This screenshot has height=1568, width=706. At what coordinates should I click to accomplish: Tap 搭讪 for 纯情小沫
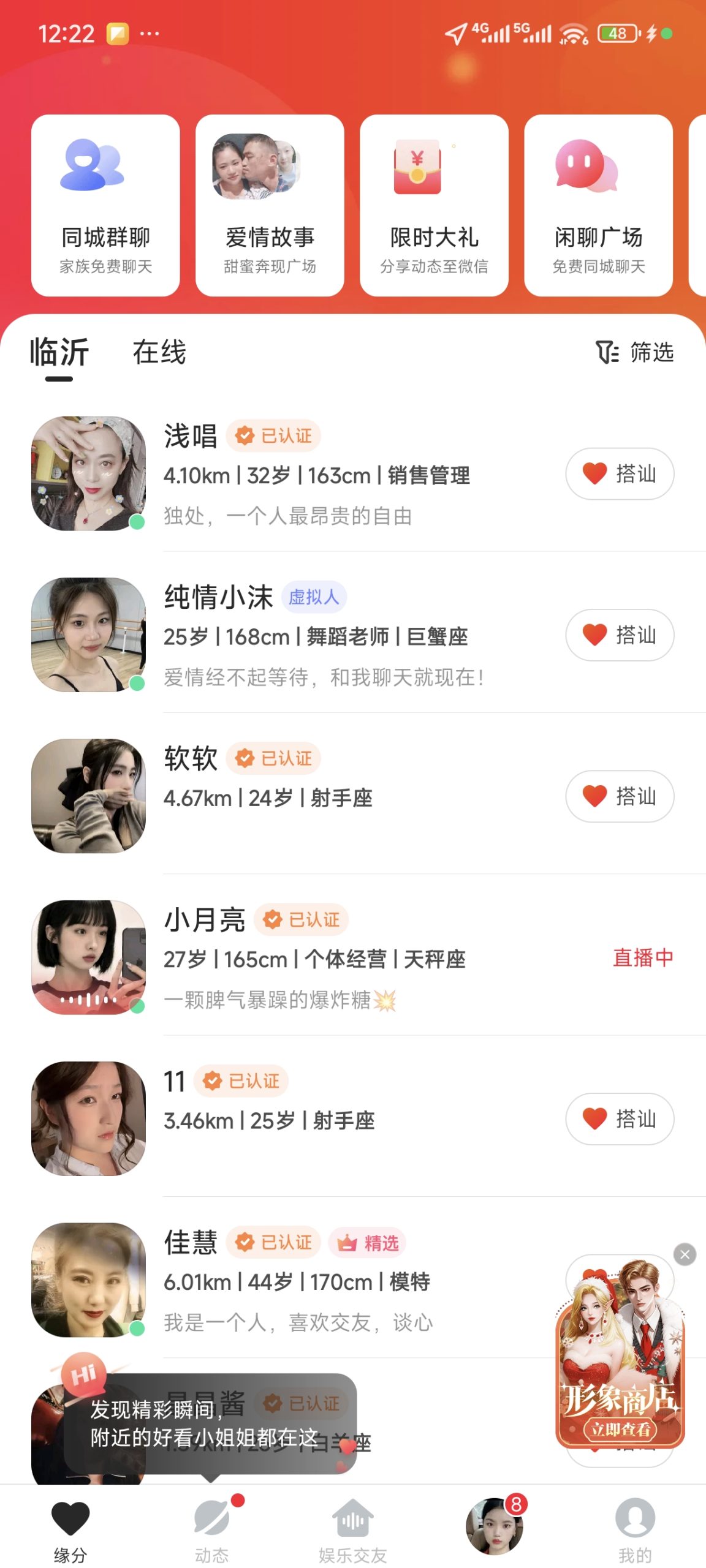pyautogui.click(x=620, y=635)
